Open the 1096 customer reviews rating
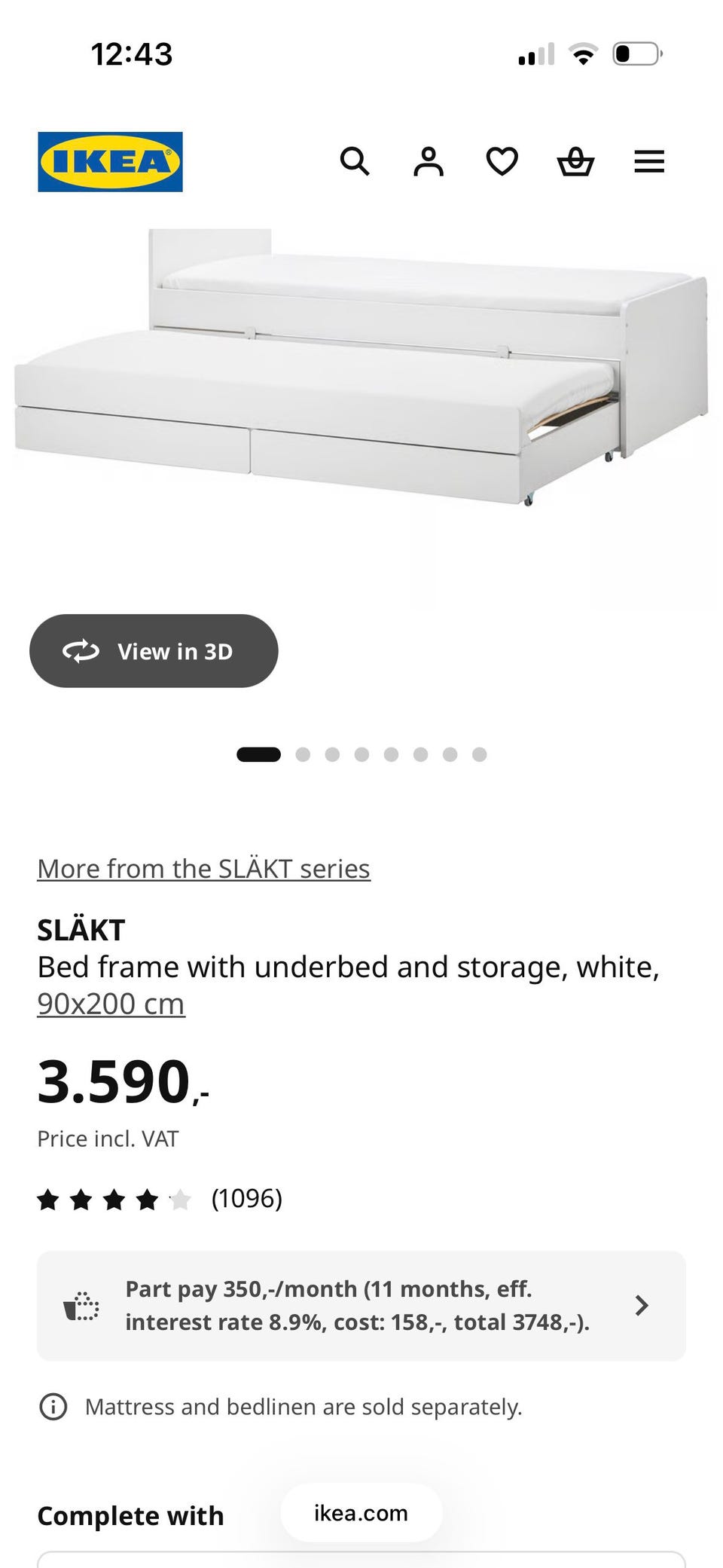This screenshot has height=1568, width=723. click(x=160, y=1199)
